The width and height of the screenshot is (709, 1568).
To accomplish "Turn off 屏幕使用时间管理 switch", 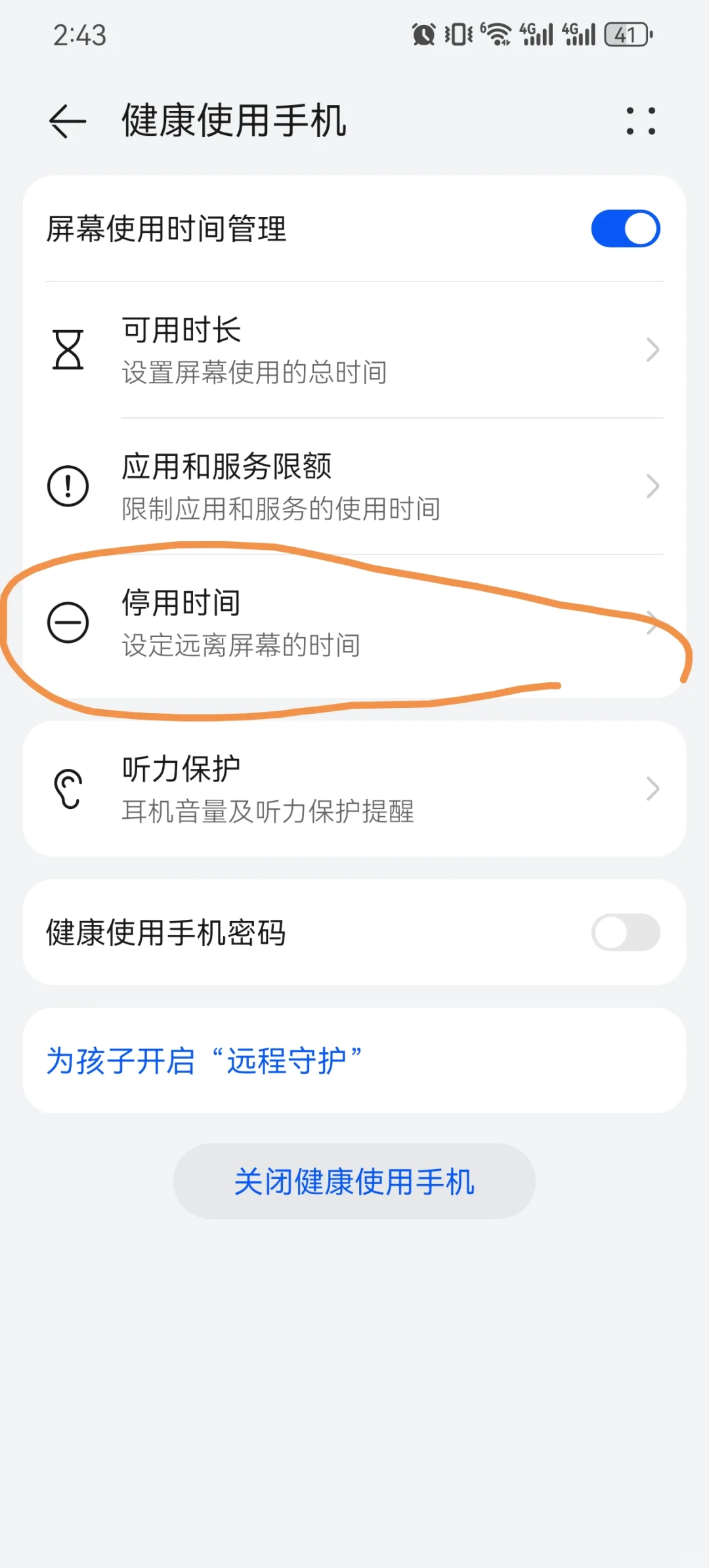I will (626, 228).
